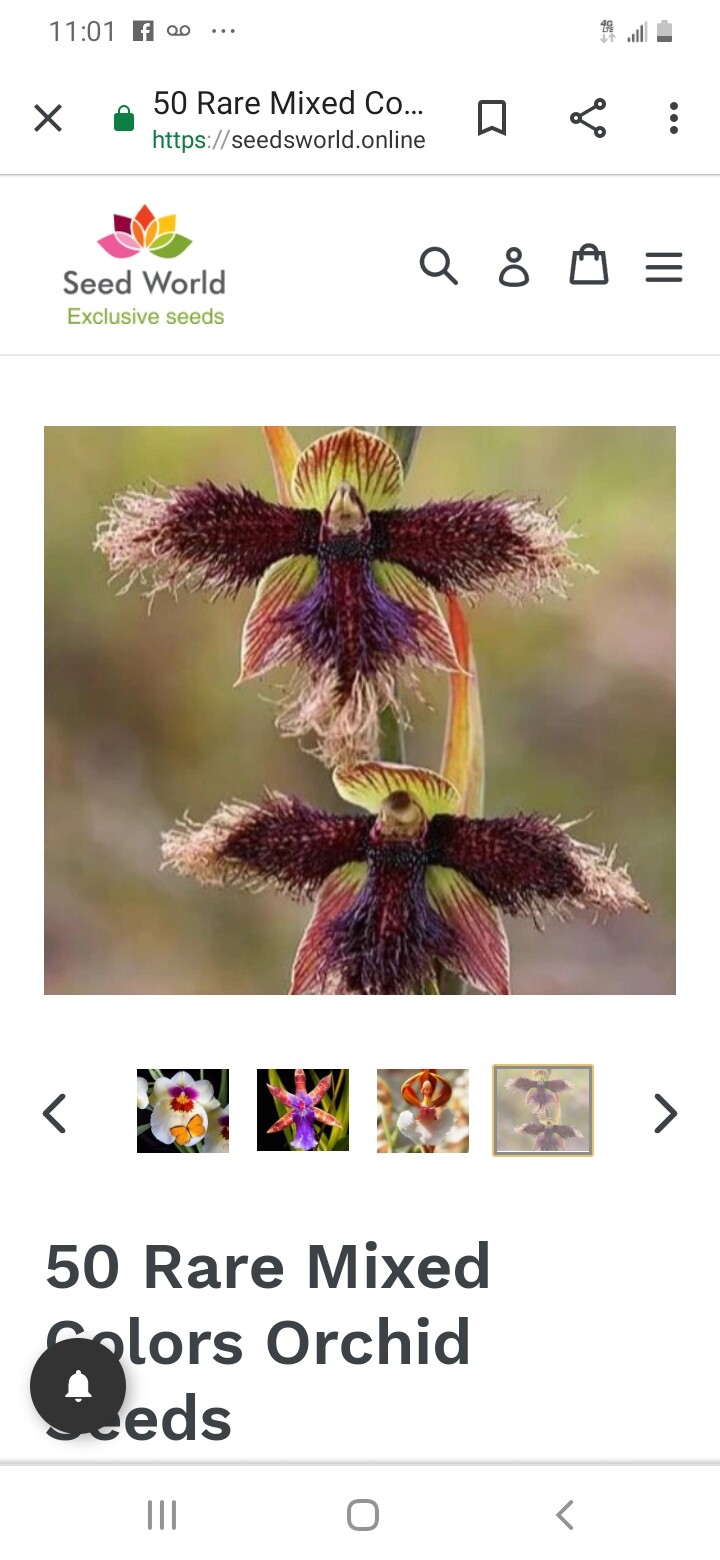
Task: Share this page link
Action: click(x=588, y=119)
